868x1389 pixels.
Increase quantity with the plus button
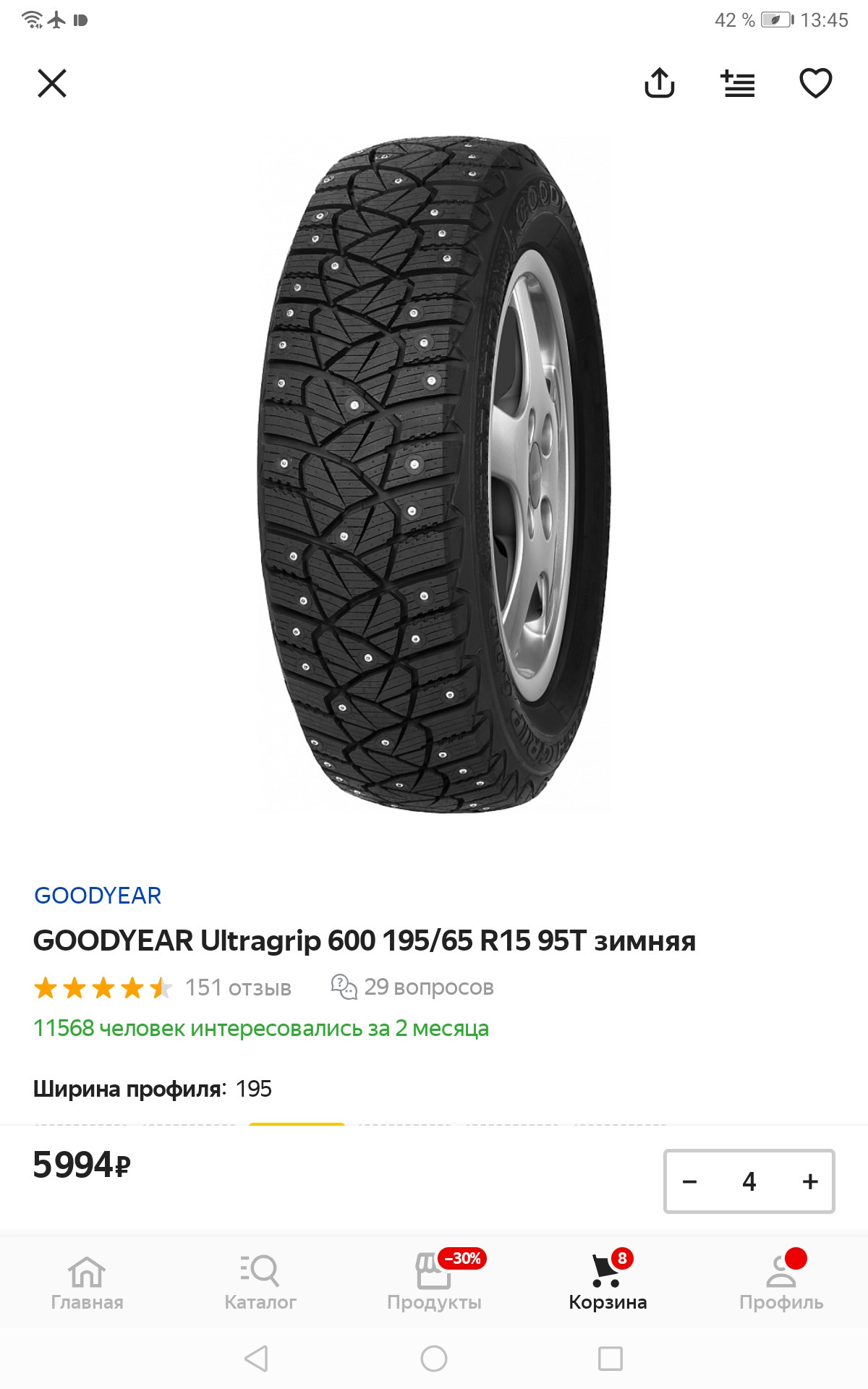(810, 1181)
